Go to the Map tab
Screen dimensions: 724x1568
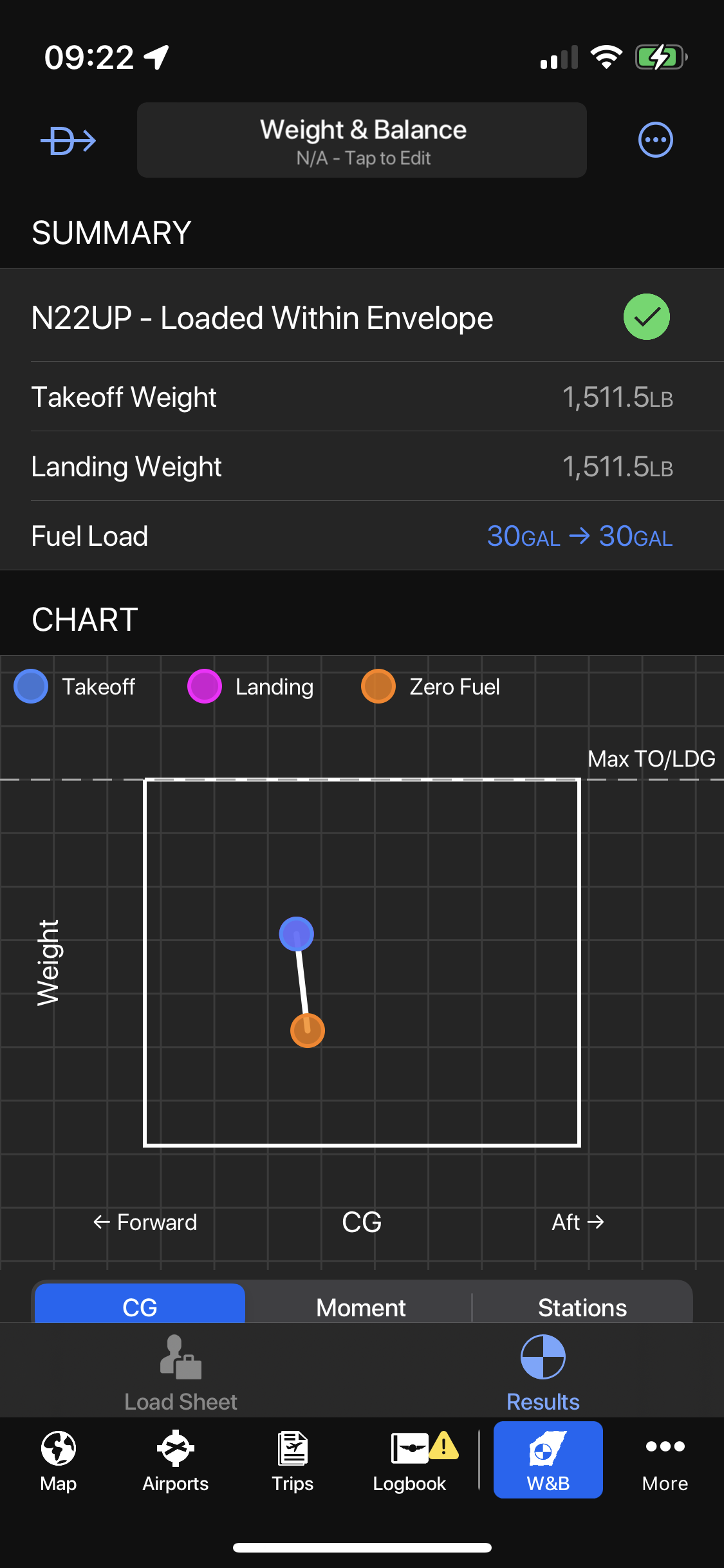(x=59, y=1461)
